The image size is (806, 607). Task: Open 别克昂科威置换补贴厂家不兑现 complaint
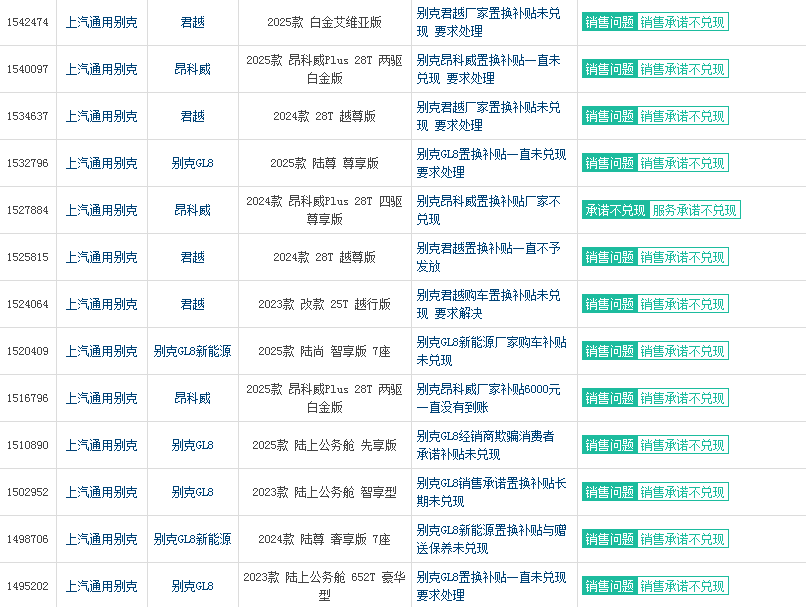point(488,210)
